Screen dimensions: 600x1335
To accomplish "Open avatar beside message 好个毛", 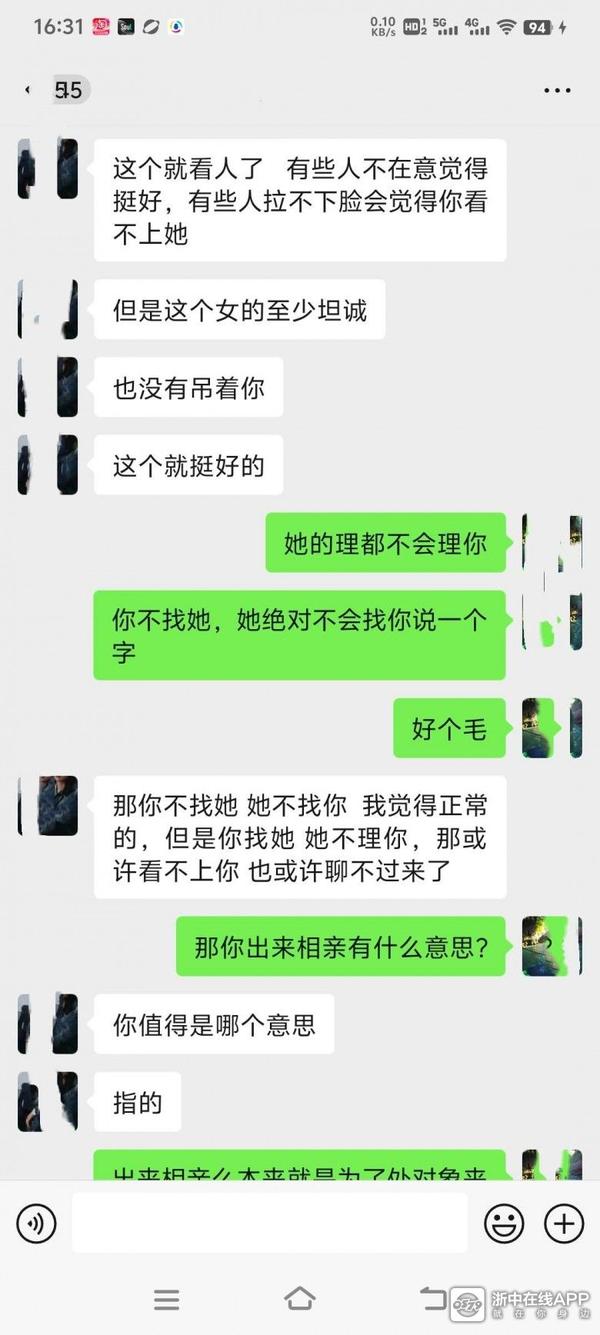I will 551,728.
